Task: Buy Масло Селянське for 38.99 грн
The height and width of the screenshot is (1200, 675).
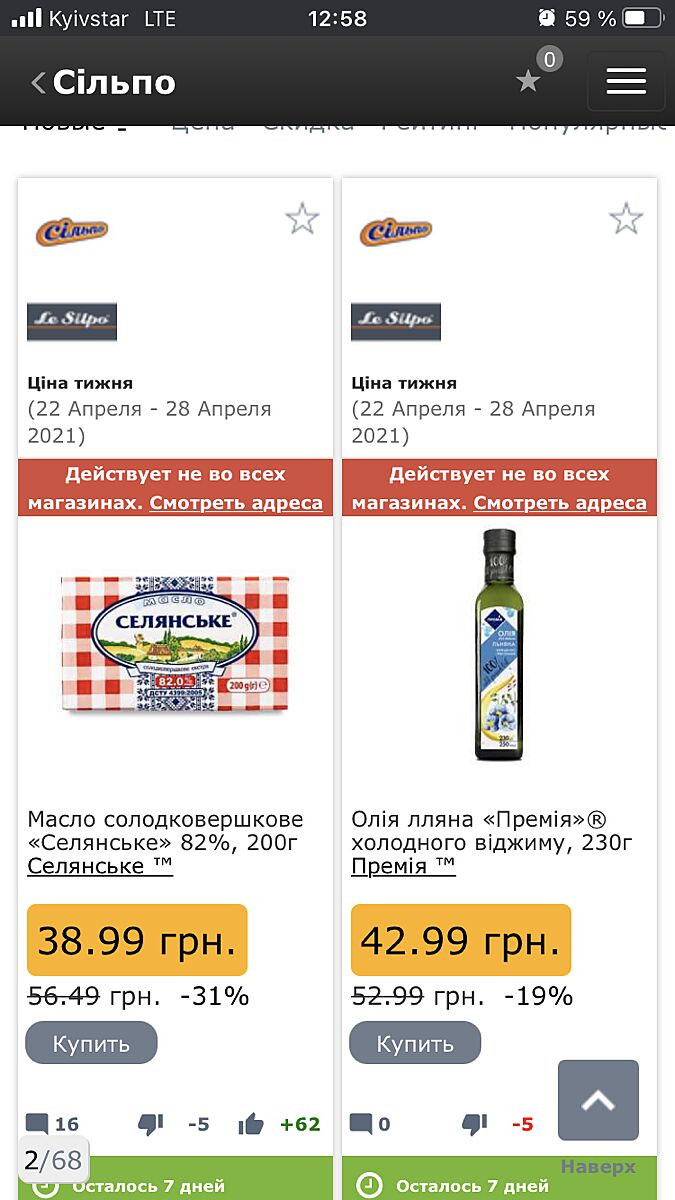Action: tap(91, 1043)
